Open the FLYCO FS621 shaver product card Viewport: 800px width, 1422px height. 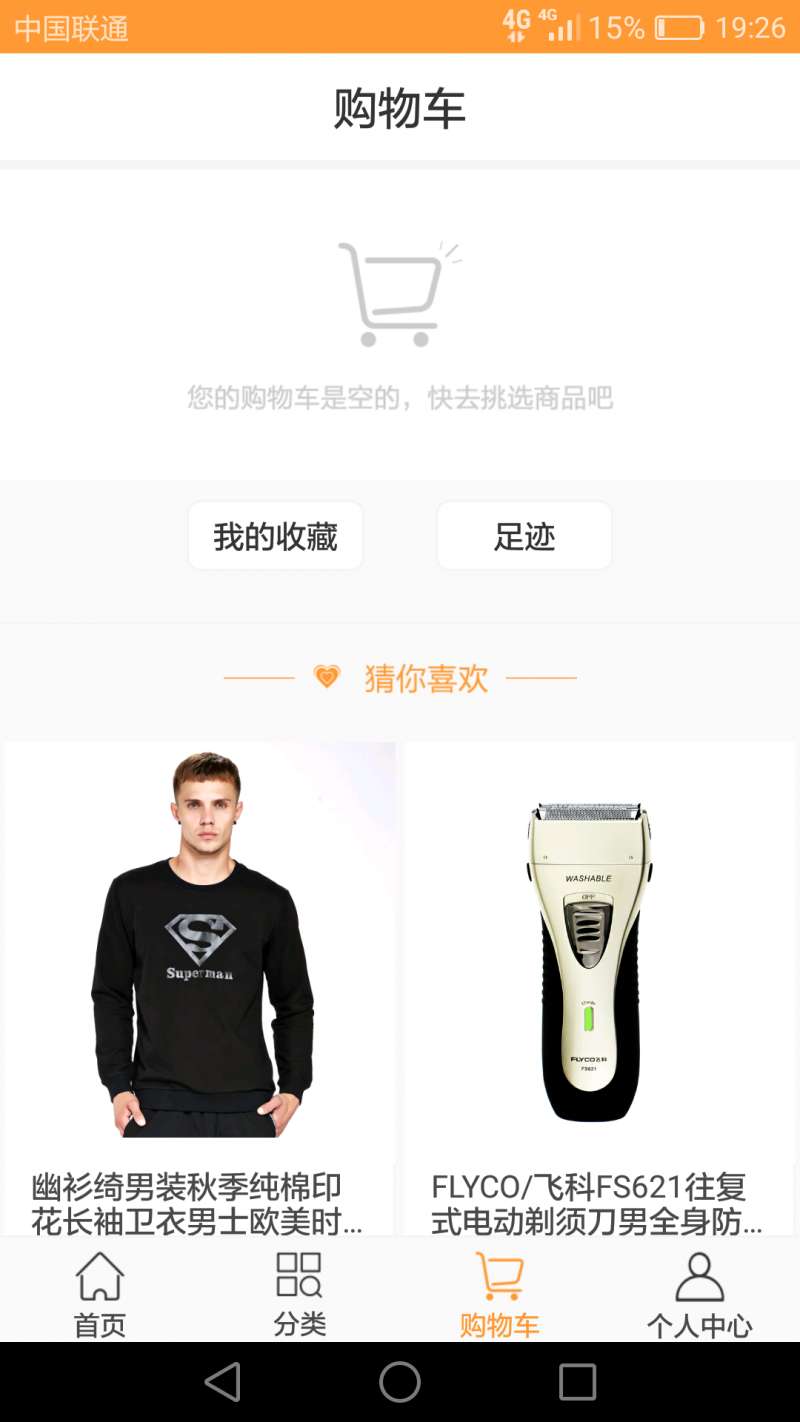598,960
